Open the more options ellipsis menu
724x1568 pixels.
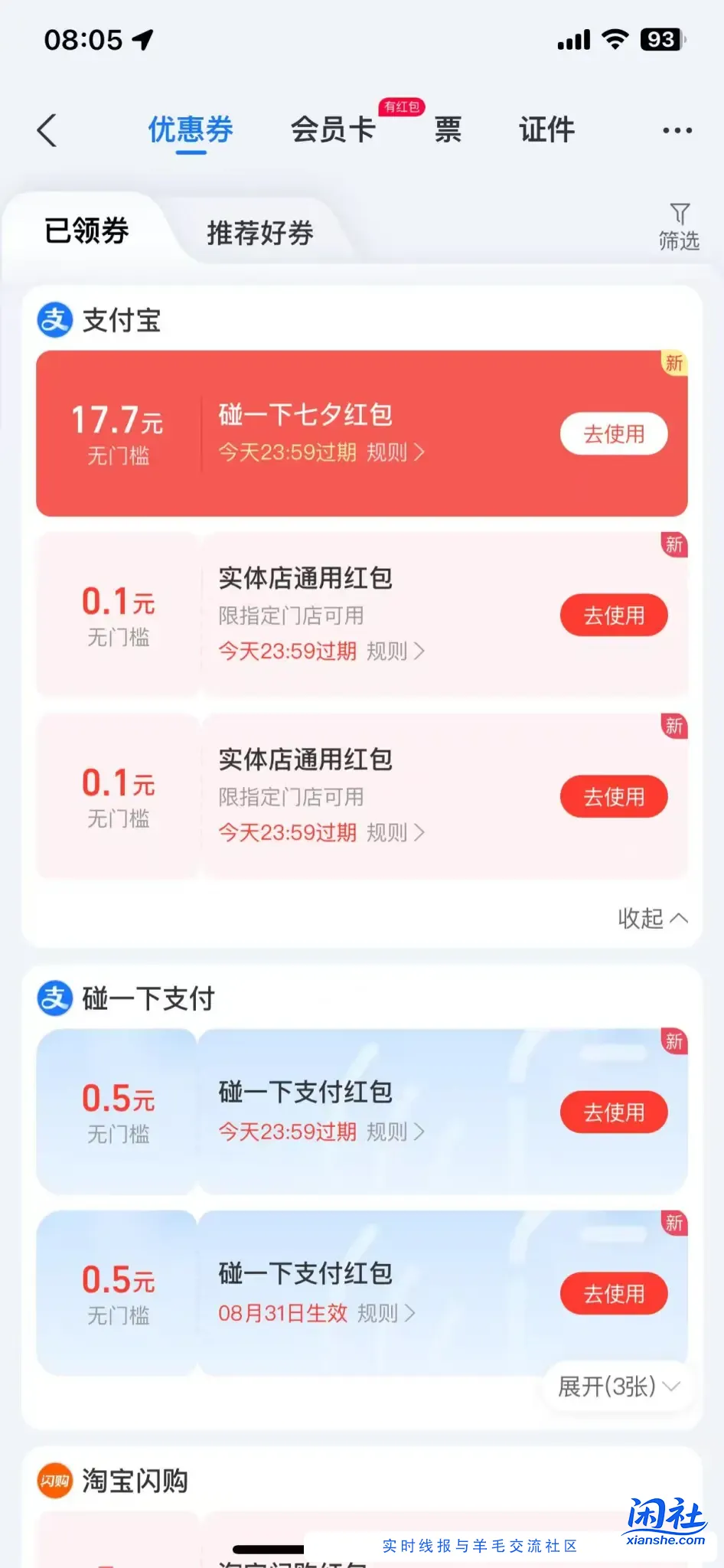677,130
